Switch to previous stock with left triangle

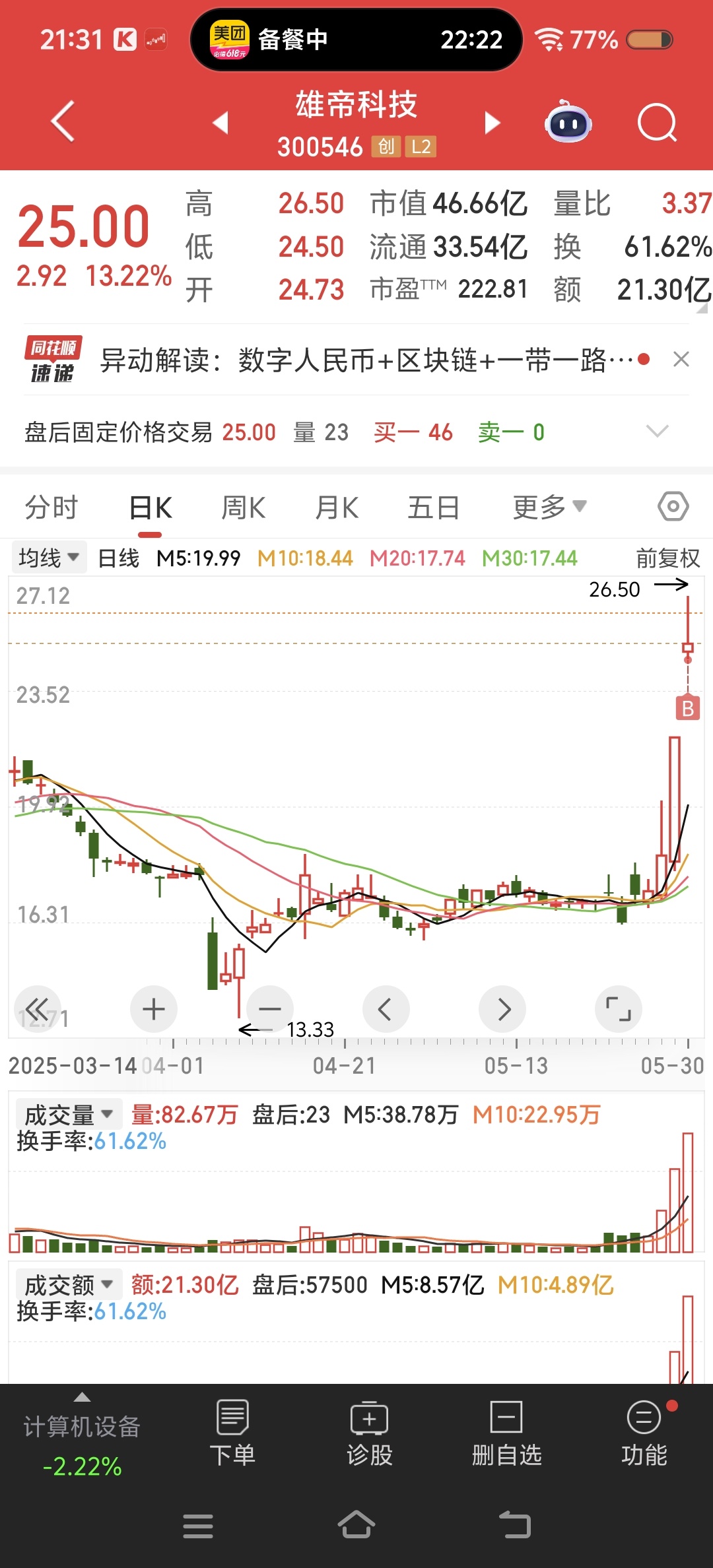[x=221, y=123]
